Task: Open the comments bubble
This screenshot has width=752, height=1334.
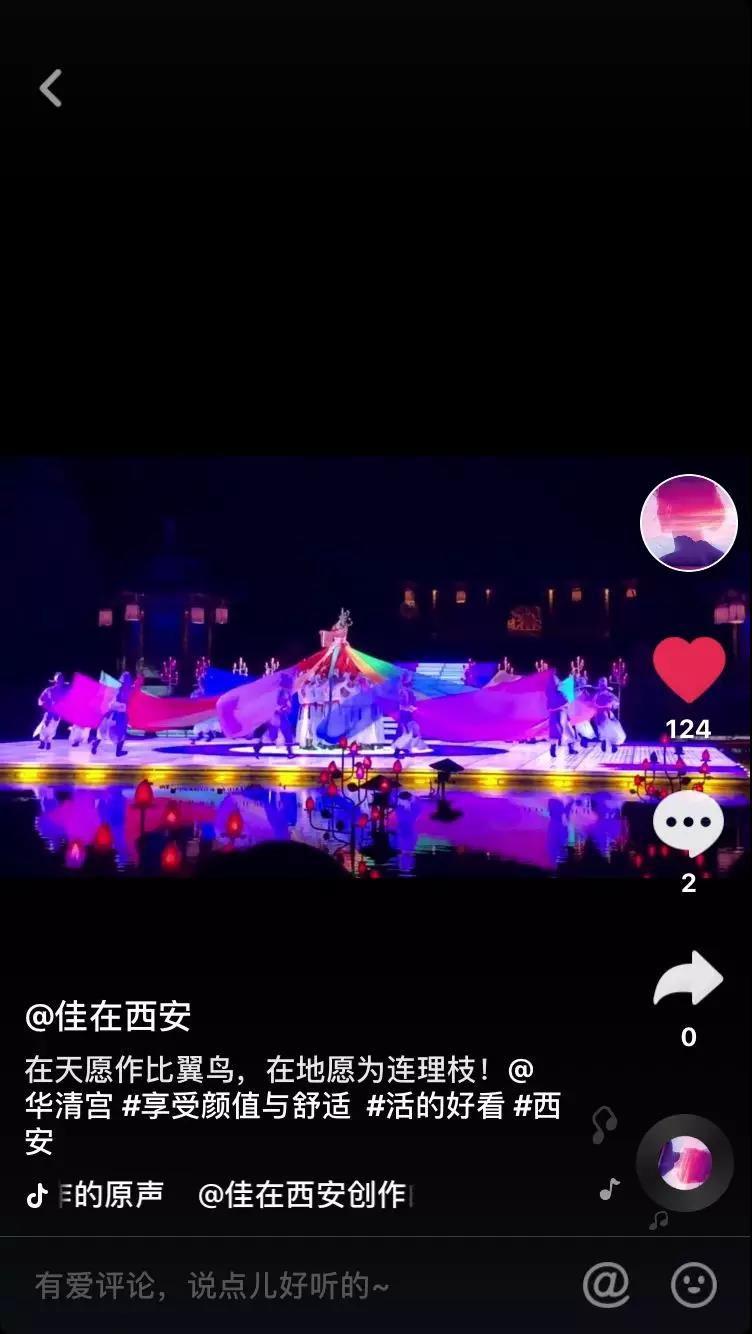Action: (688, 824)
